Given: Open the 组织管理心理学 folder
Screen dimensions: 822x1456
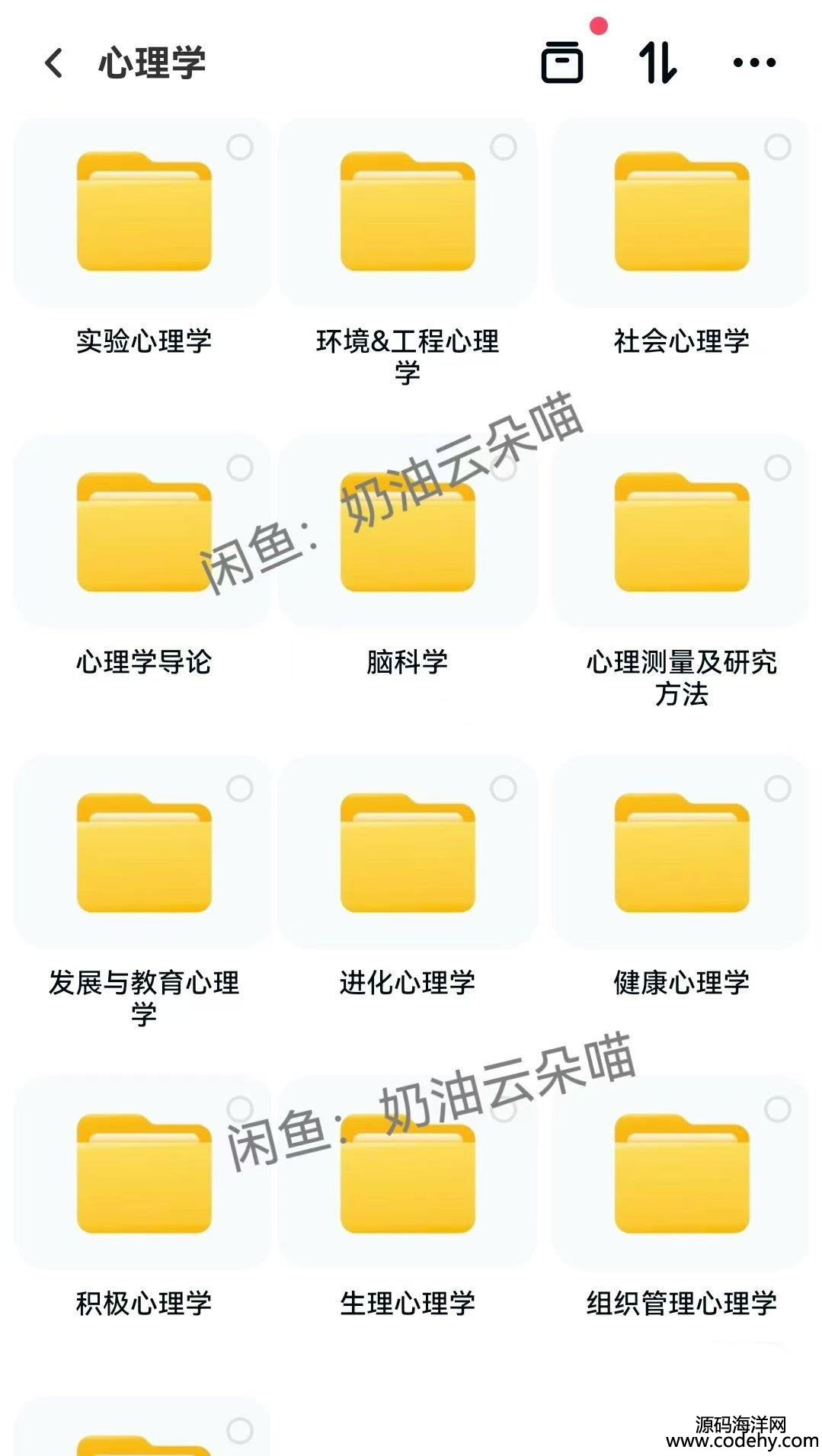Looking at the screenshot, I should tap(682, 1173).
